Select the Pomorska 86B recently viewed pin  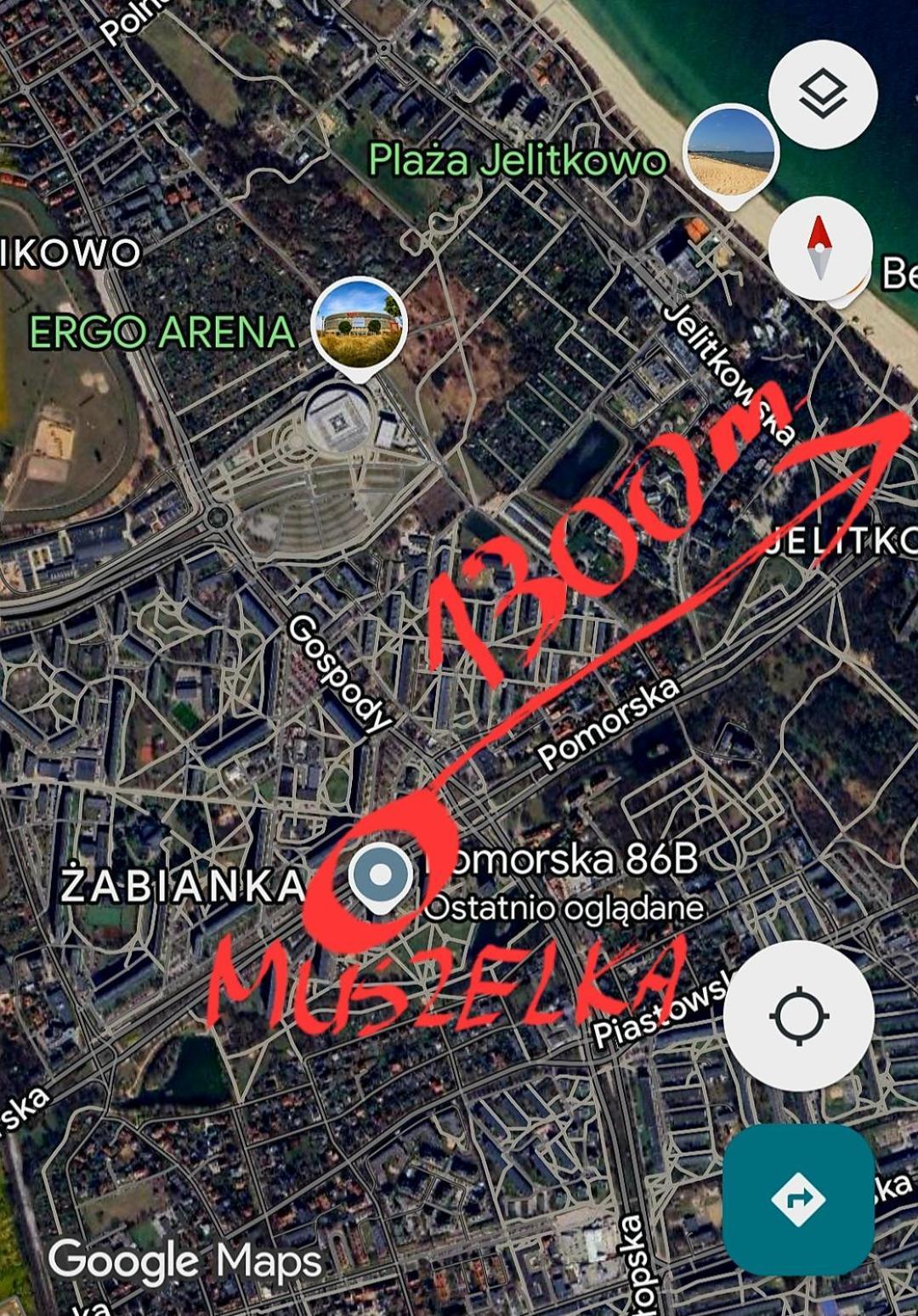382,876
